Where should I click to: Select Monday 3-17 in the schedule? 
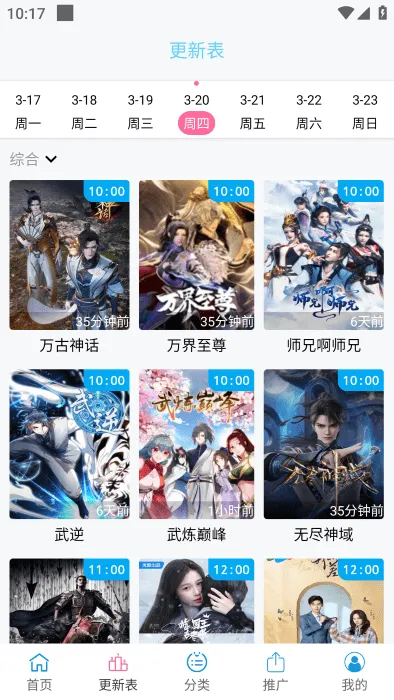tap(28, 112)
